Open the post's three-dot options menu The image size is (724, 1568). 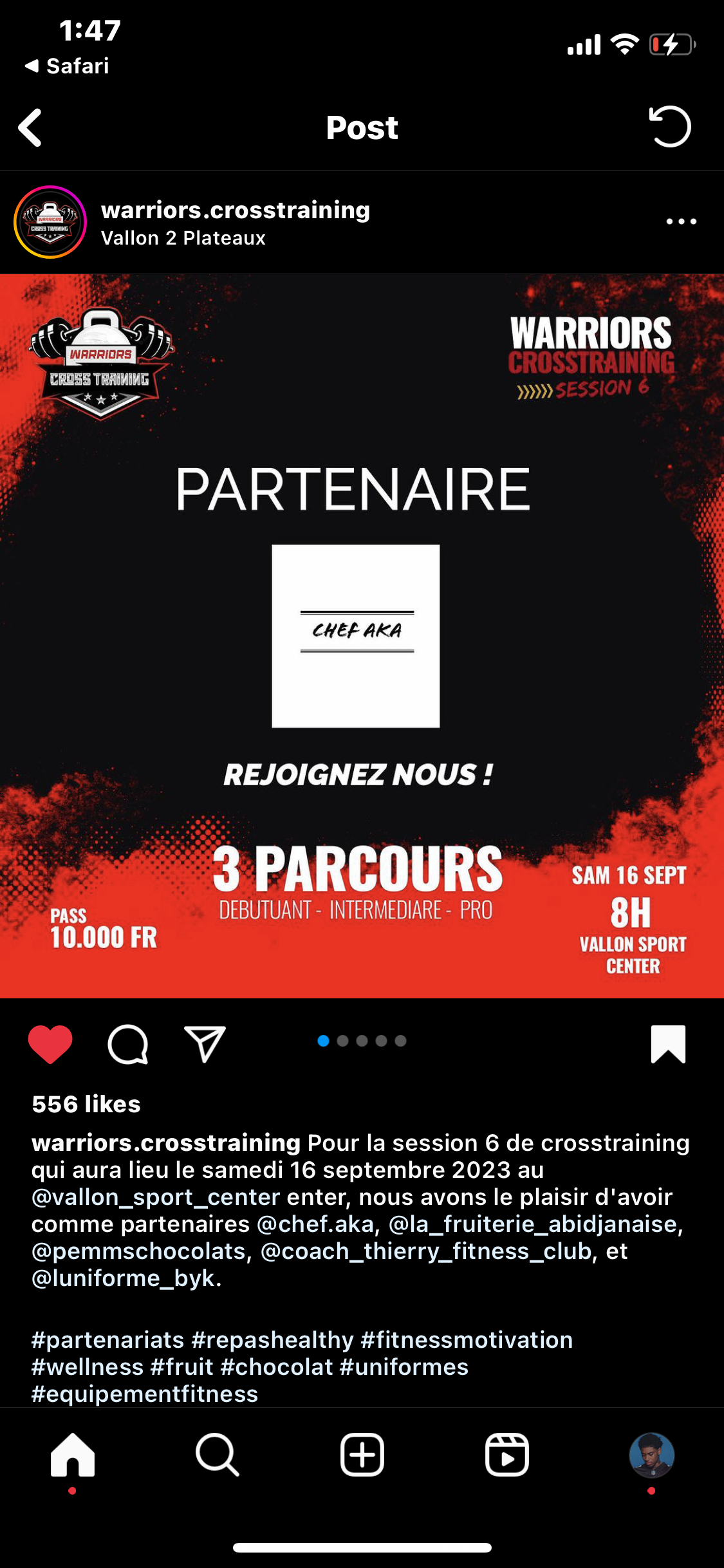pyautogui.click(x=681, y=221)
